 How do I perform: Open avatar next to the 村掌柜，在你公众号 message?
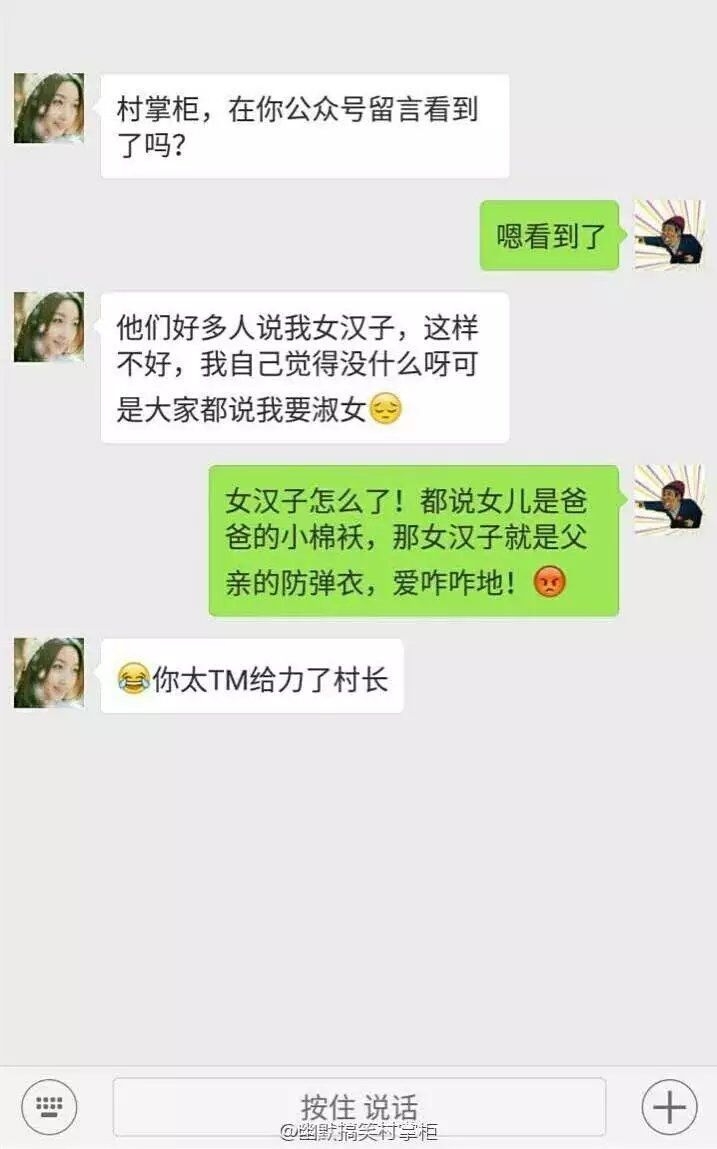tap(49, 108)
